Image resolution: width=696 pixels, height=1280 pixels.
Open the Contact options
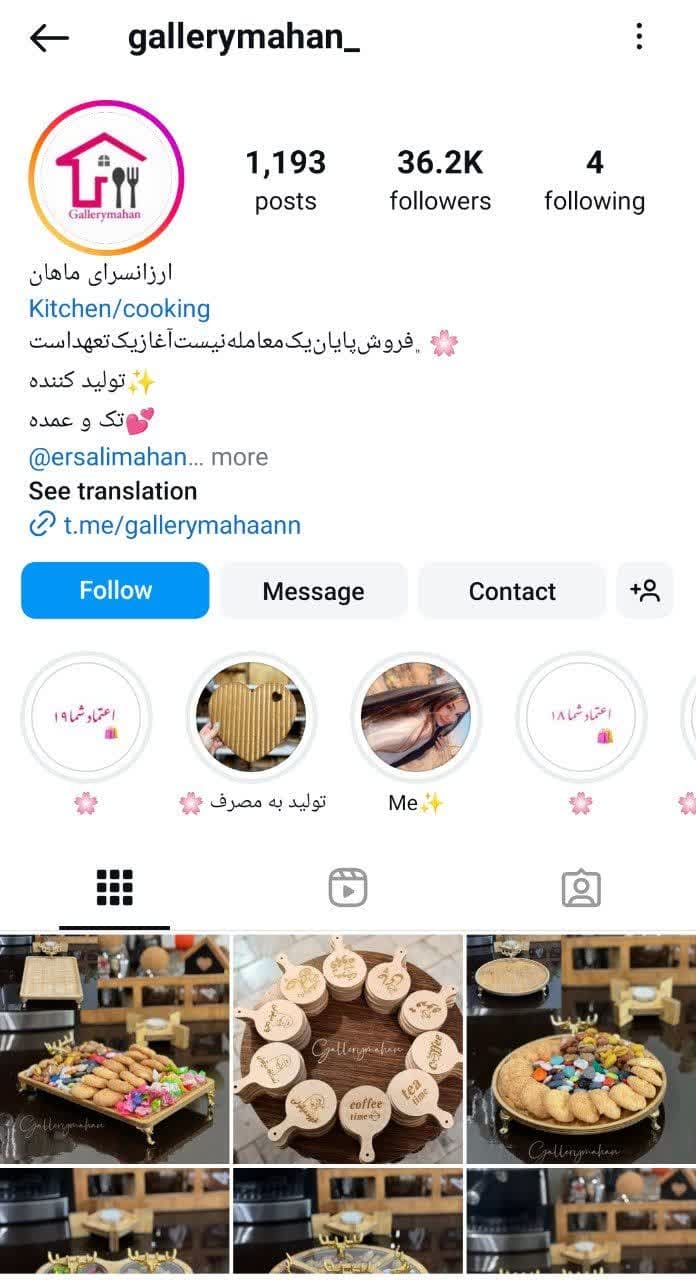point(511,591)
